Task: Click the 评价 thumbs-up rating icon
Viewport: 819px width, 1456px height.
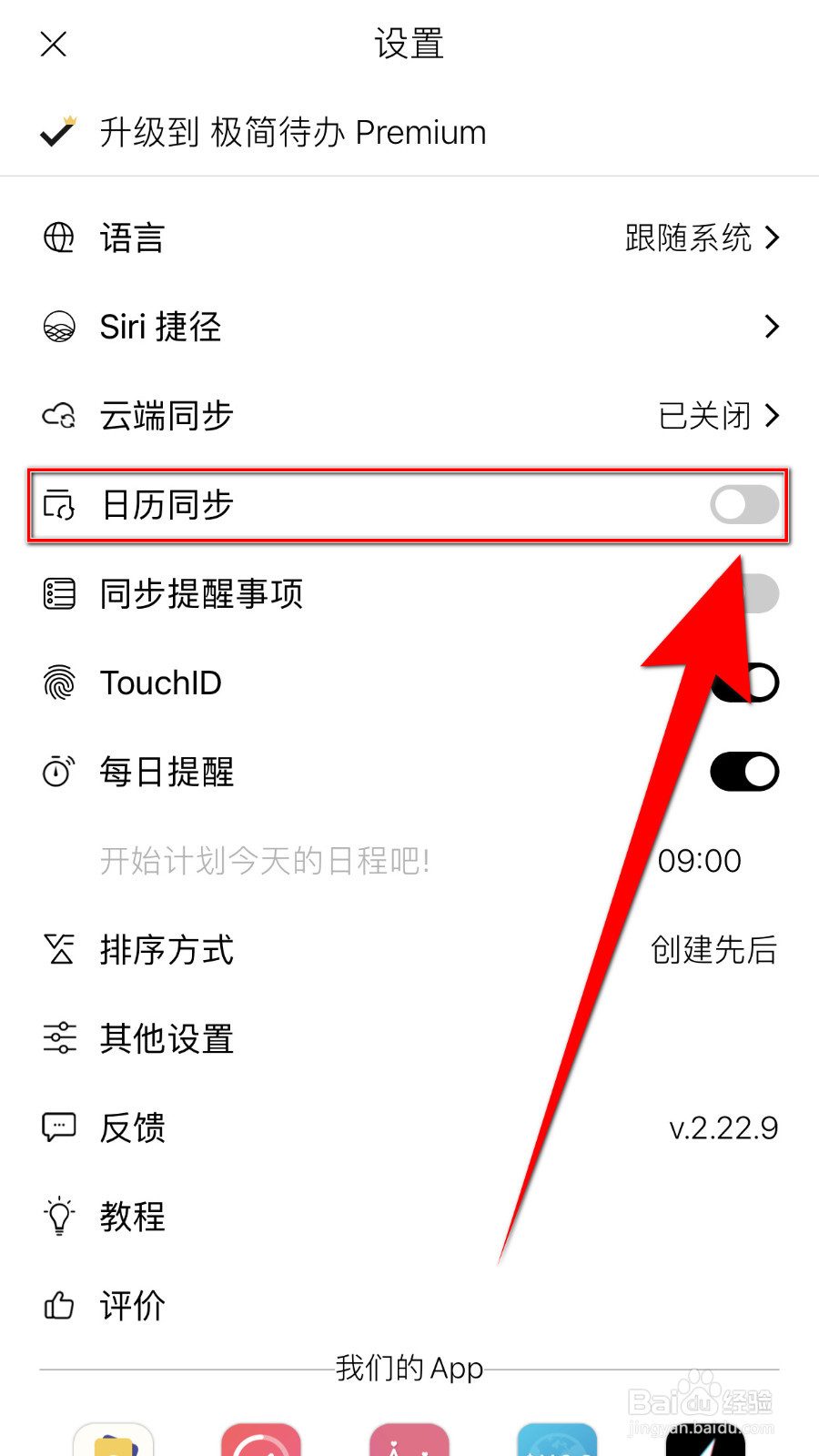Action: pos(57,1305)
